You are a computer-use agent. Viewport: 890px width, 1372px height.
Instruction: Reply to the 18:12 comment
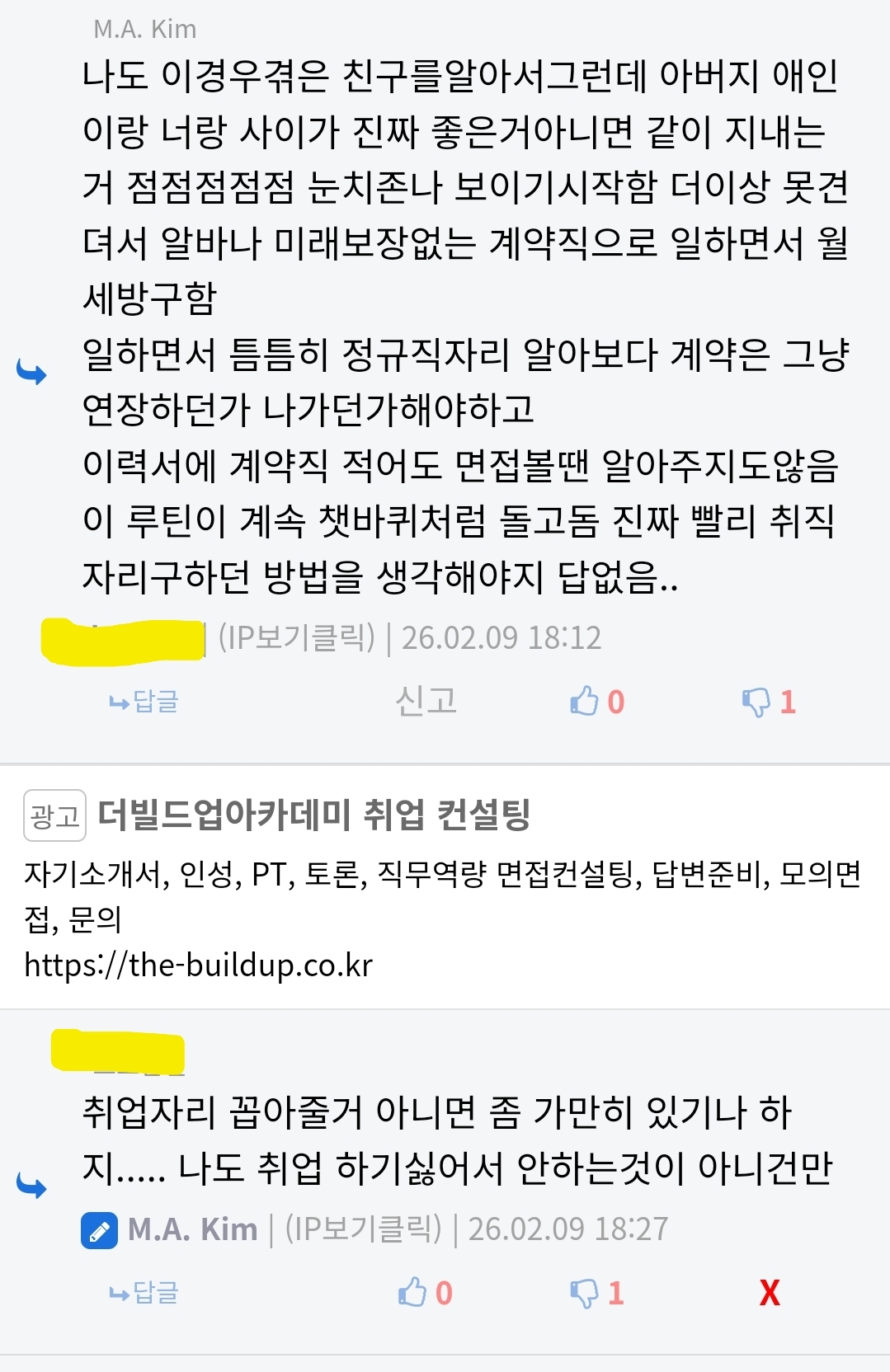click(x=144, y=702)
